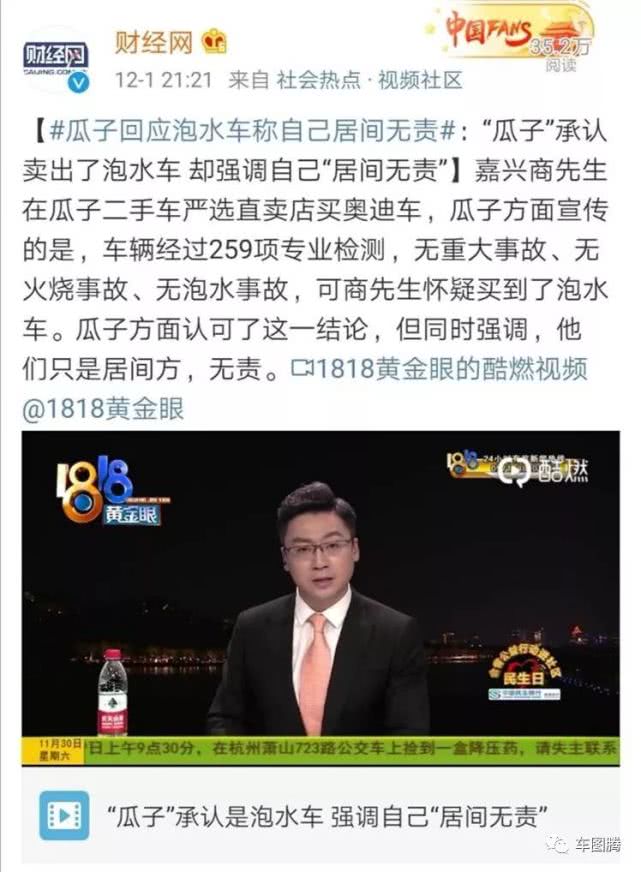
Task: Open 财经网 profile avatar
Action: click(x=57, y=58)
